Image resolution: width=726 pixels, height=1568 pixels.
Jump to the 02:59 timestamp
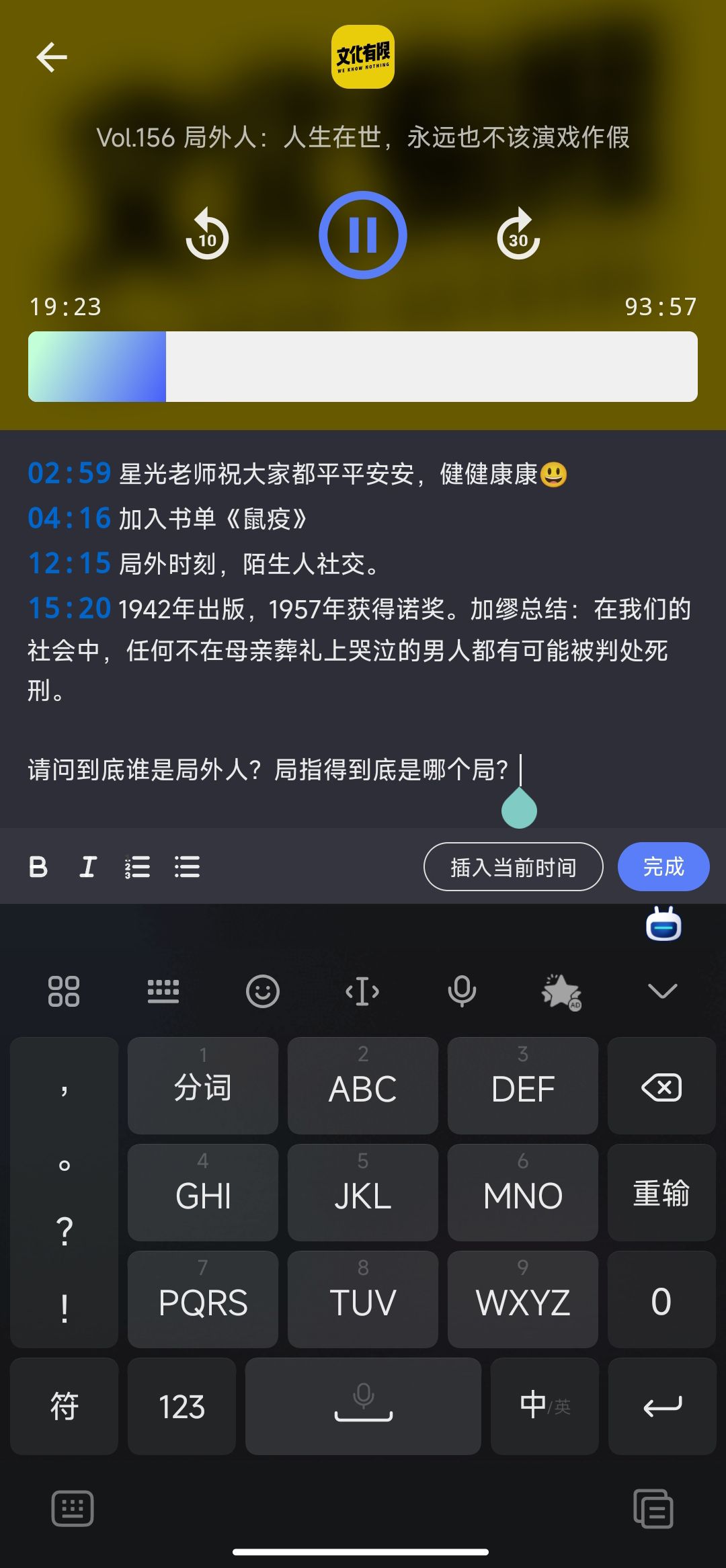click(x=69, y=474)
